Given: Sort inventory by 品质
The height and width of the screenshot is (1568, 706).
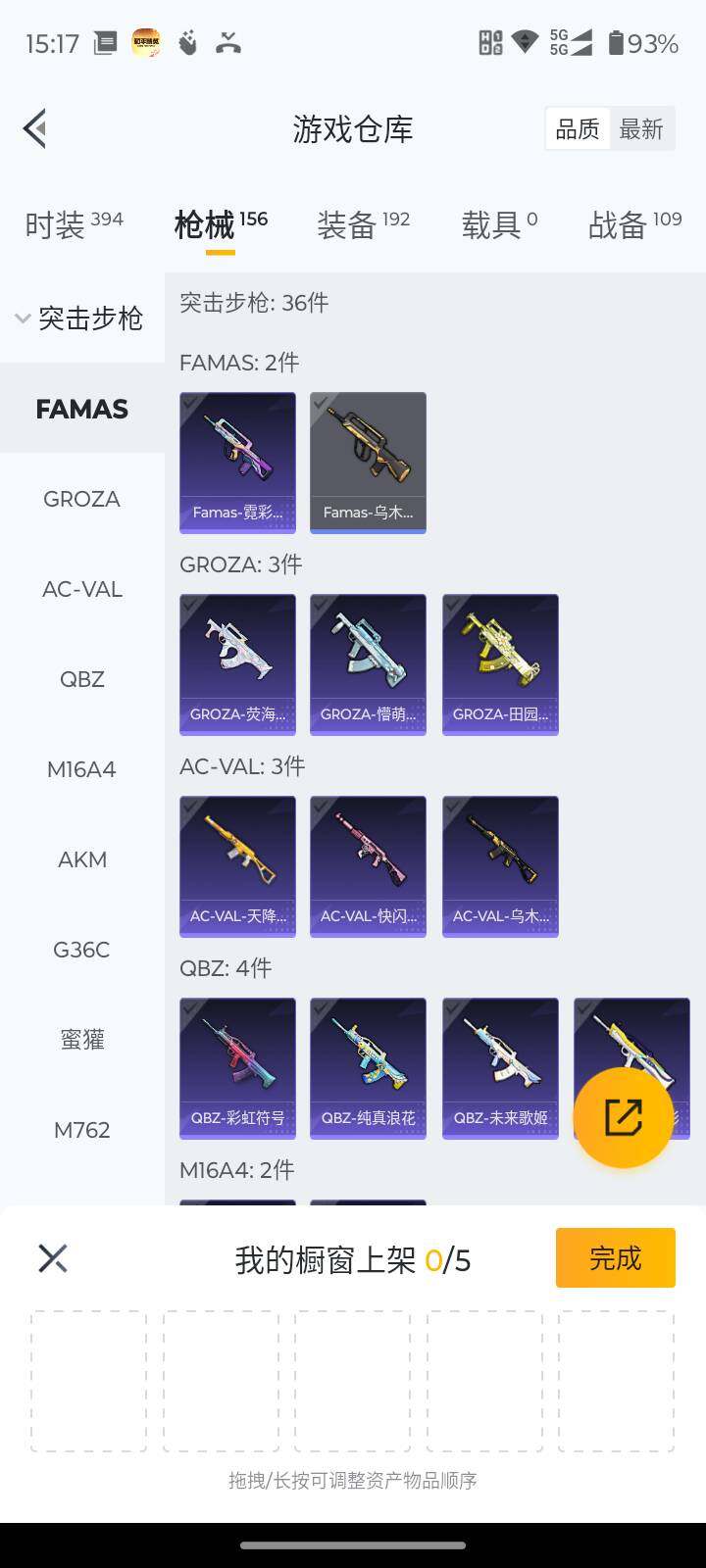Looking at the screenshot, I should coord(577,129).
